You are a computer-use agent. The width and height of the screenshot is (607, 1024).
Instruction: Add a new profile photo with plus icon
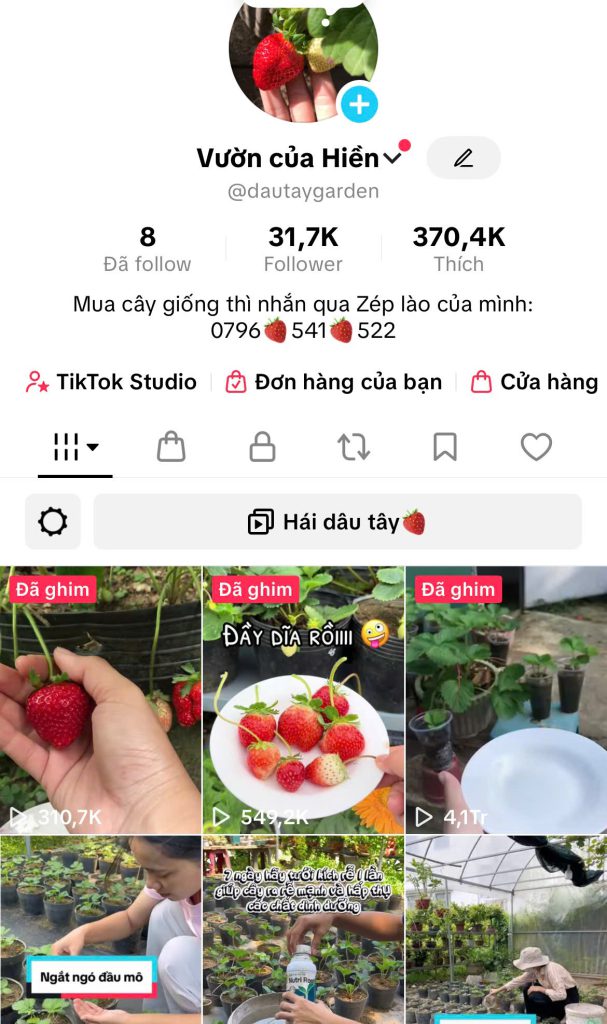(358, 103)
